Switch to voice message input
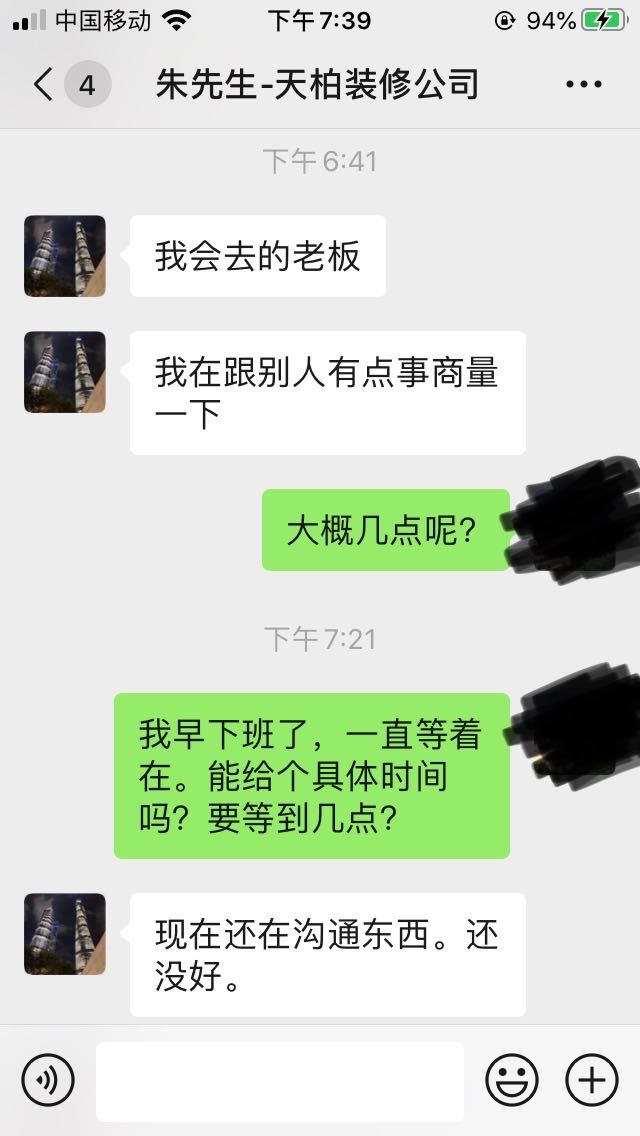 coord(48,1081)
